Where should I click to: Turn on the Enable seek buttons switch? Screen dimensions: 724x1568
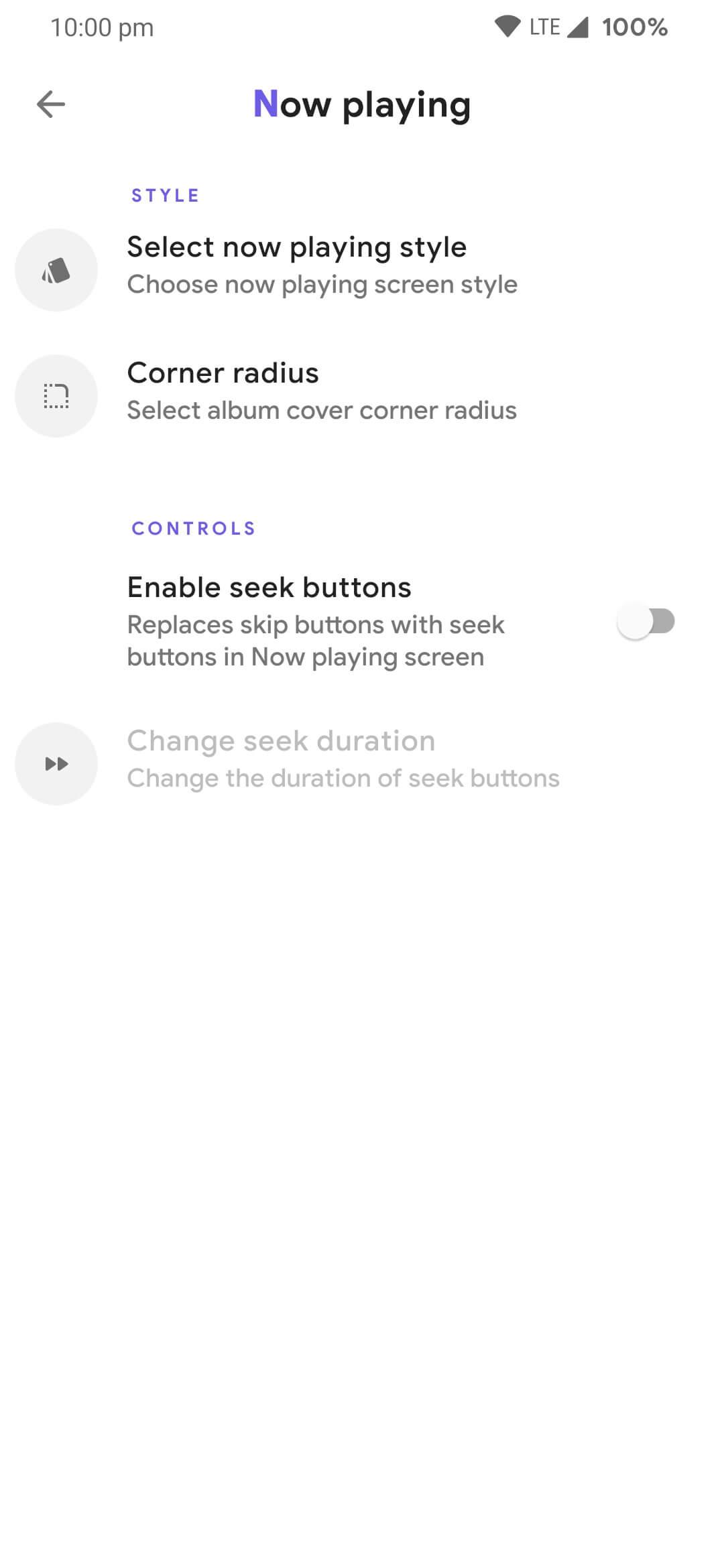[x=645, y=621]
